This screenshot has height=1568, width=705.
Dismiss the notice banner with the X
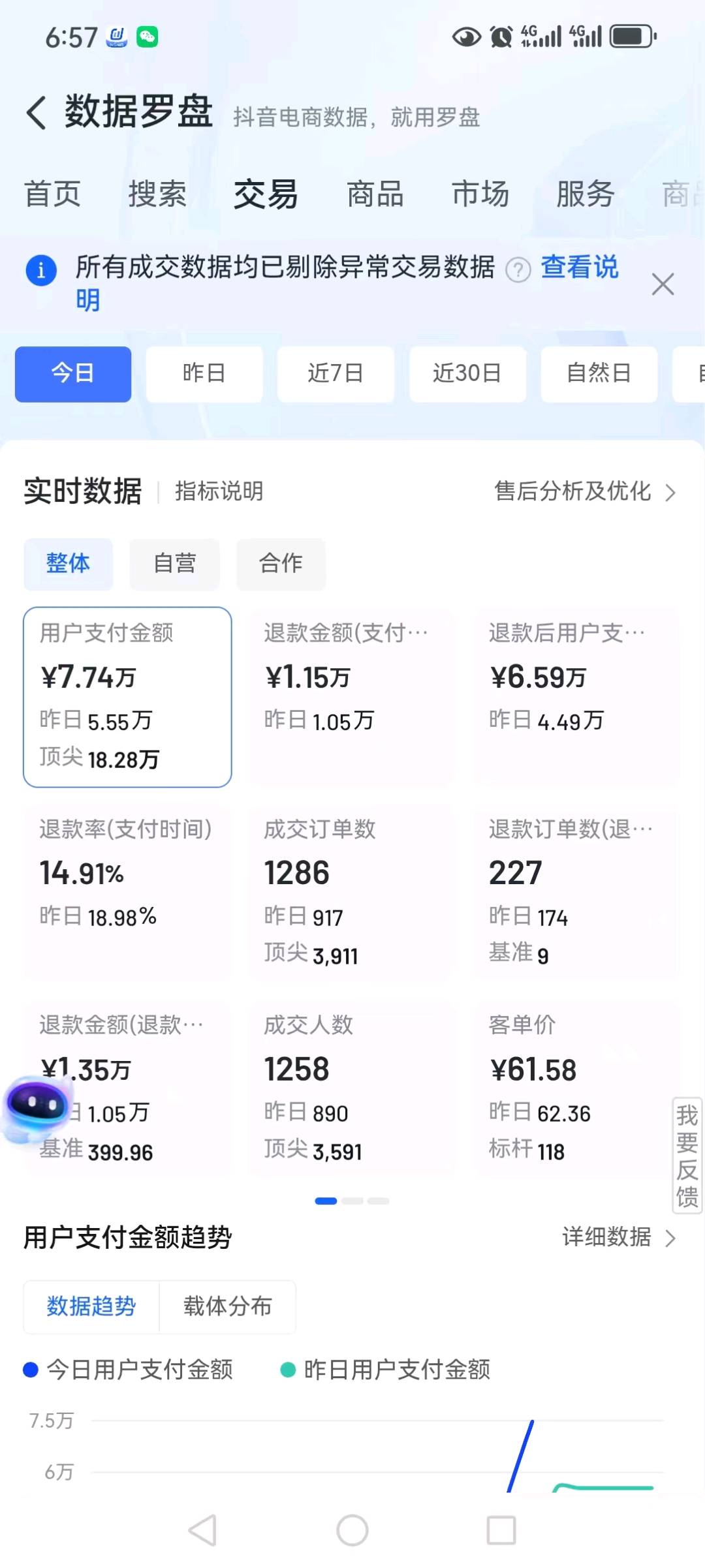click(663, 284)
